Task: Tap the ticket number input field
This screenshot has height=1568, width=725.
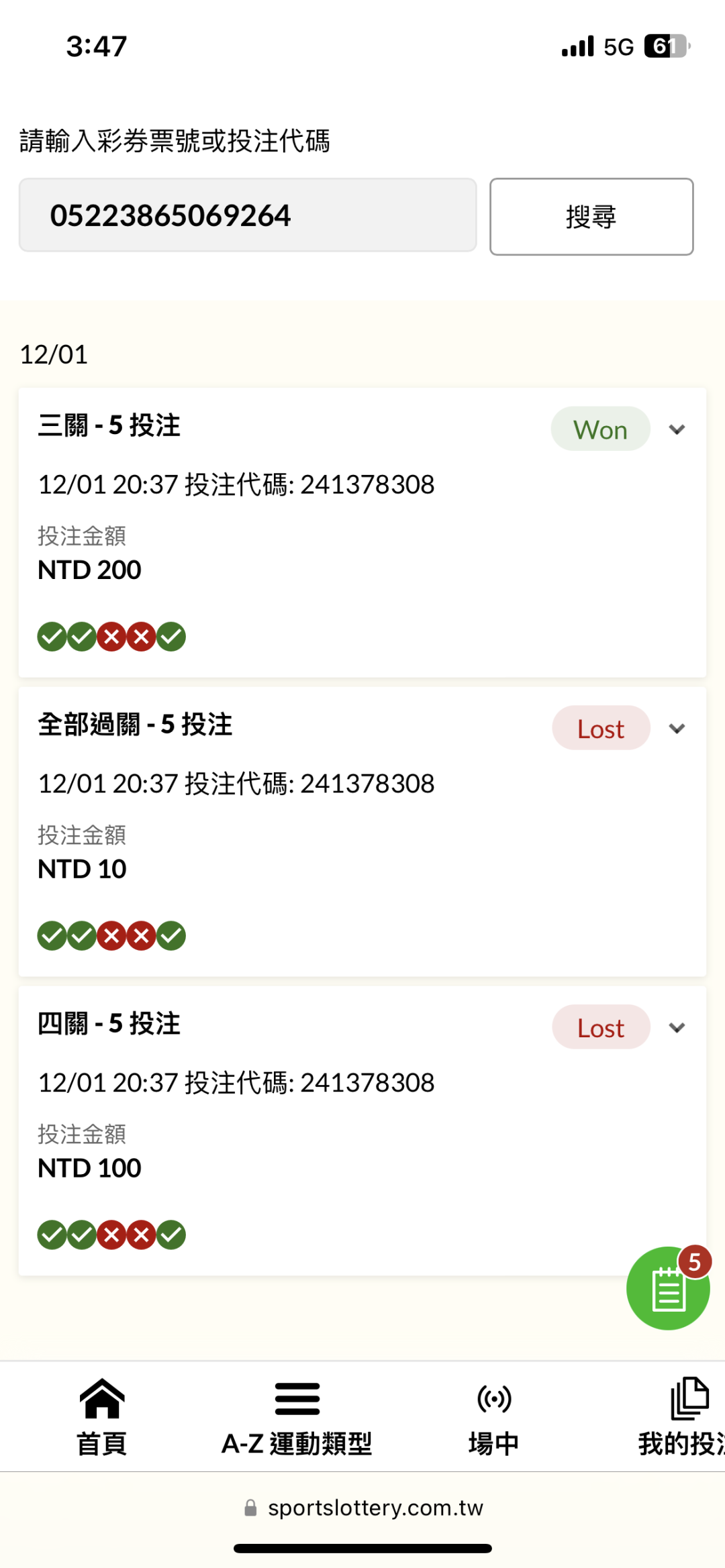Action: 247,215
